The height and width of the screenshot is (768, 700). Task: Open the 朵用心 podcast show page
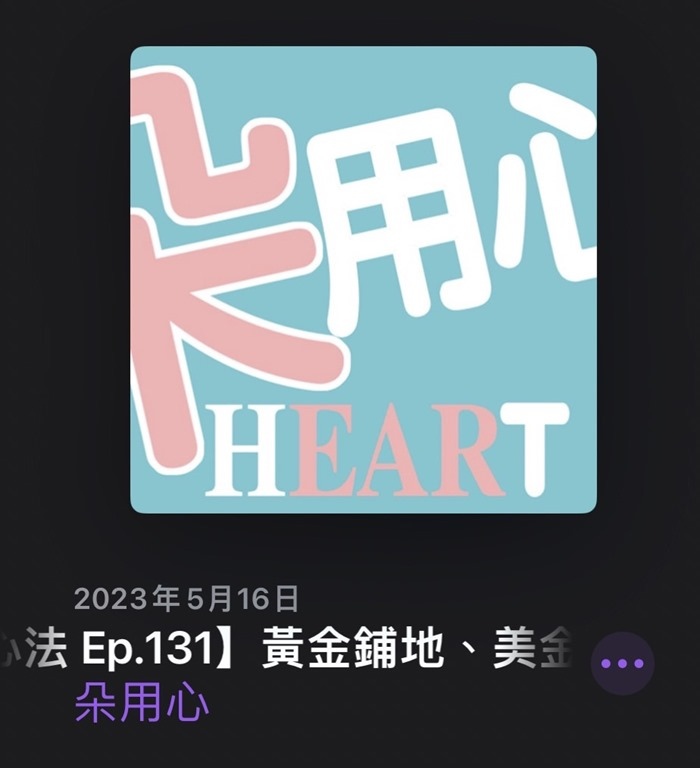(x=142, y=705)
